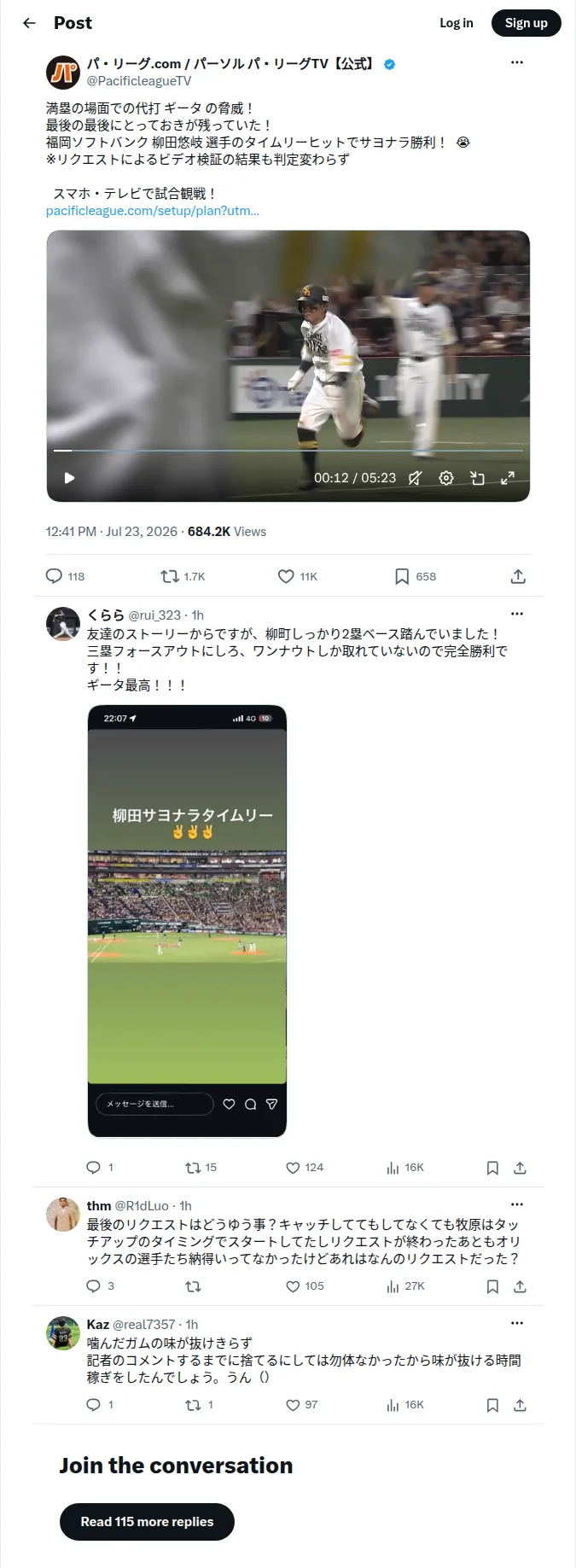Like くらら's reply with 124 likes
This screenshot has height=1568, width=576.
305,1168
